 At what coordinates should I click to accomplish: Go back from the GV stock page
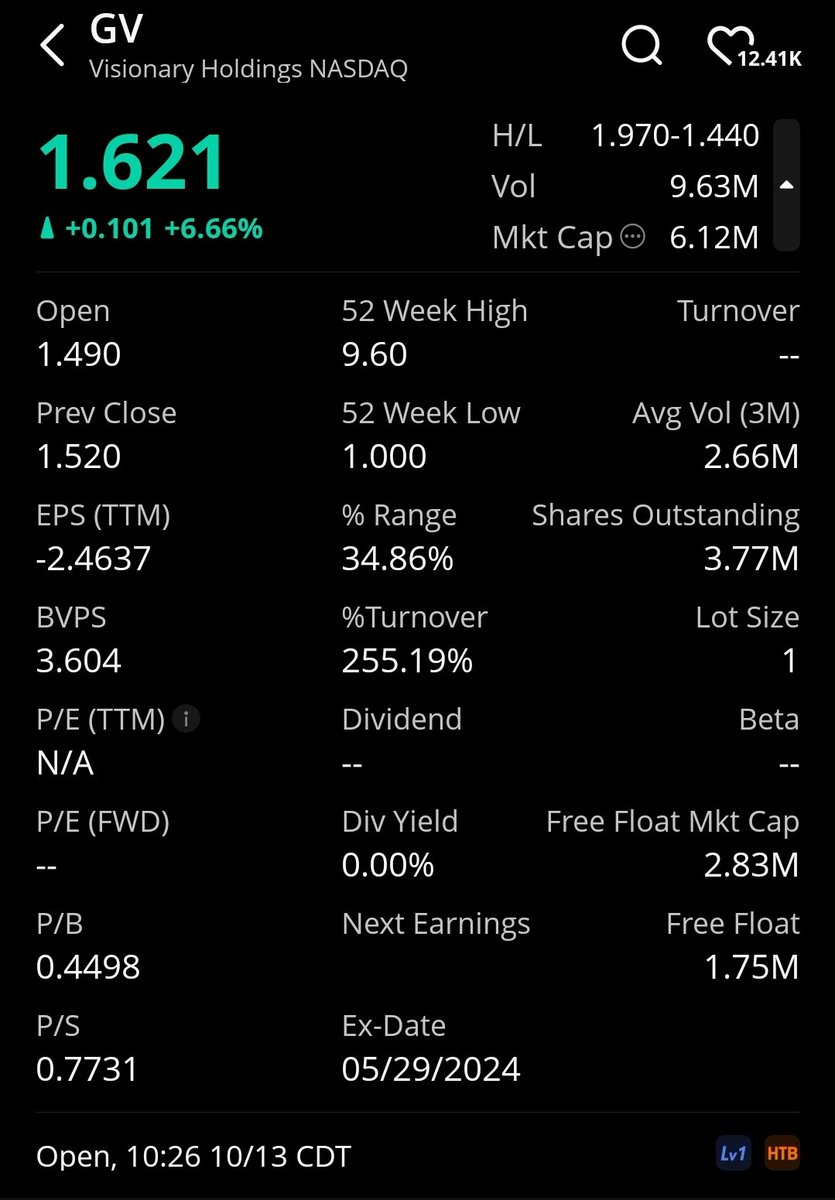(x=52, y=46)
